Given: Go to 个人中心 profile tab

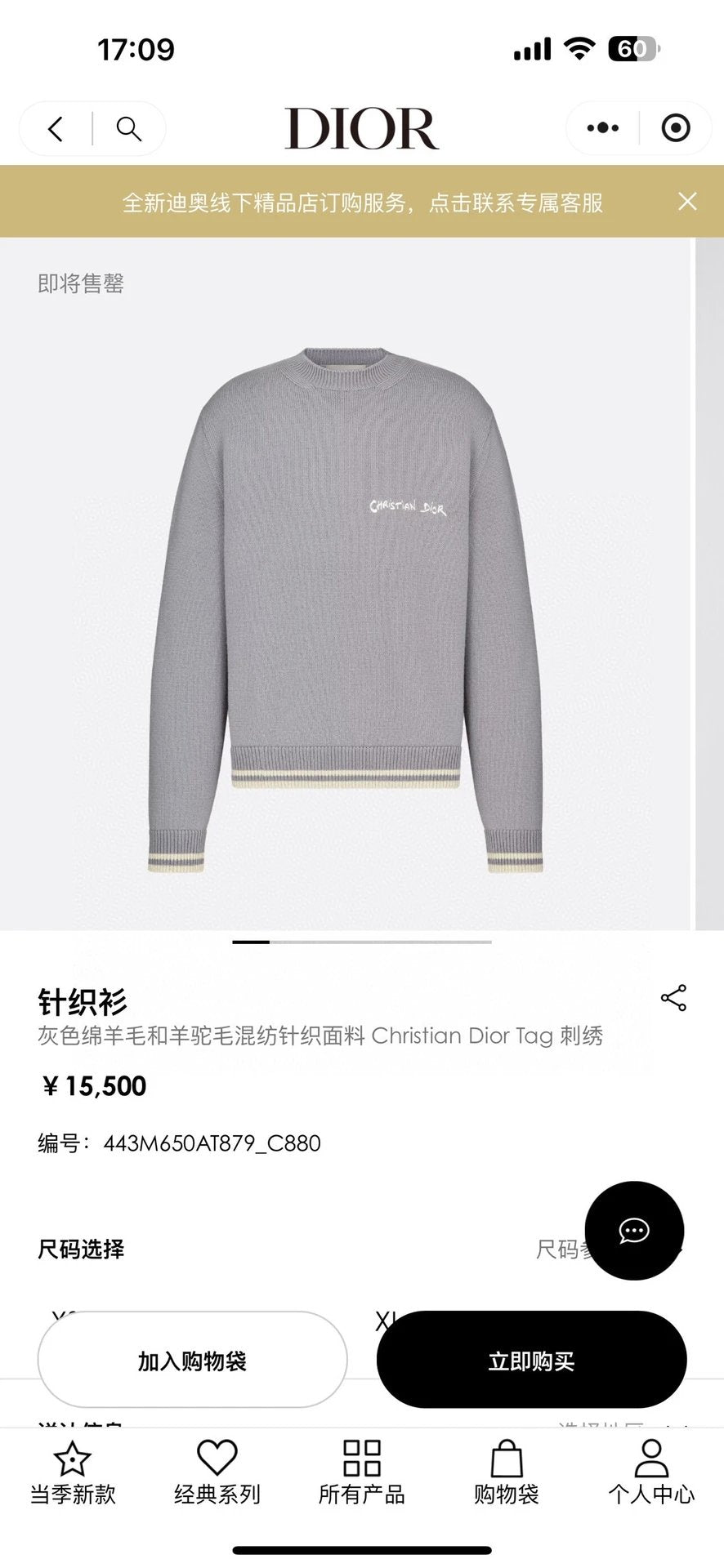Looking at the screenshot, I should click(x=651, y=1473).
